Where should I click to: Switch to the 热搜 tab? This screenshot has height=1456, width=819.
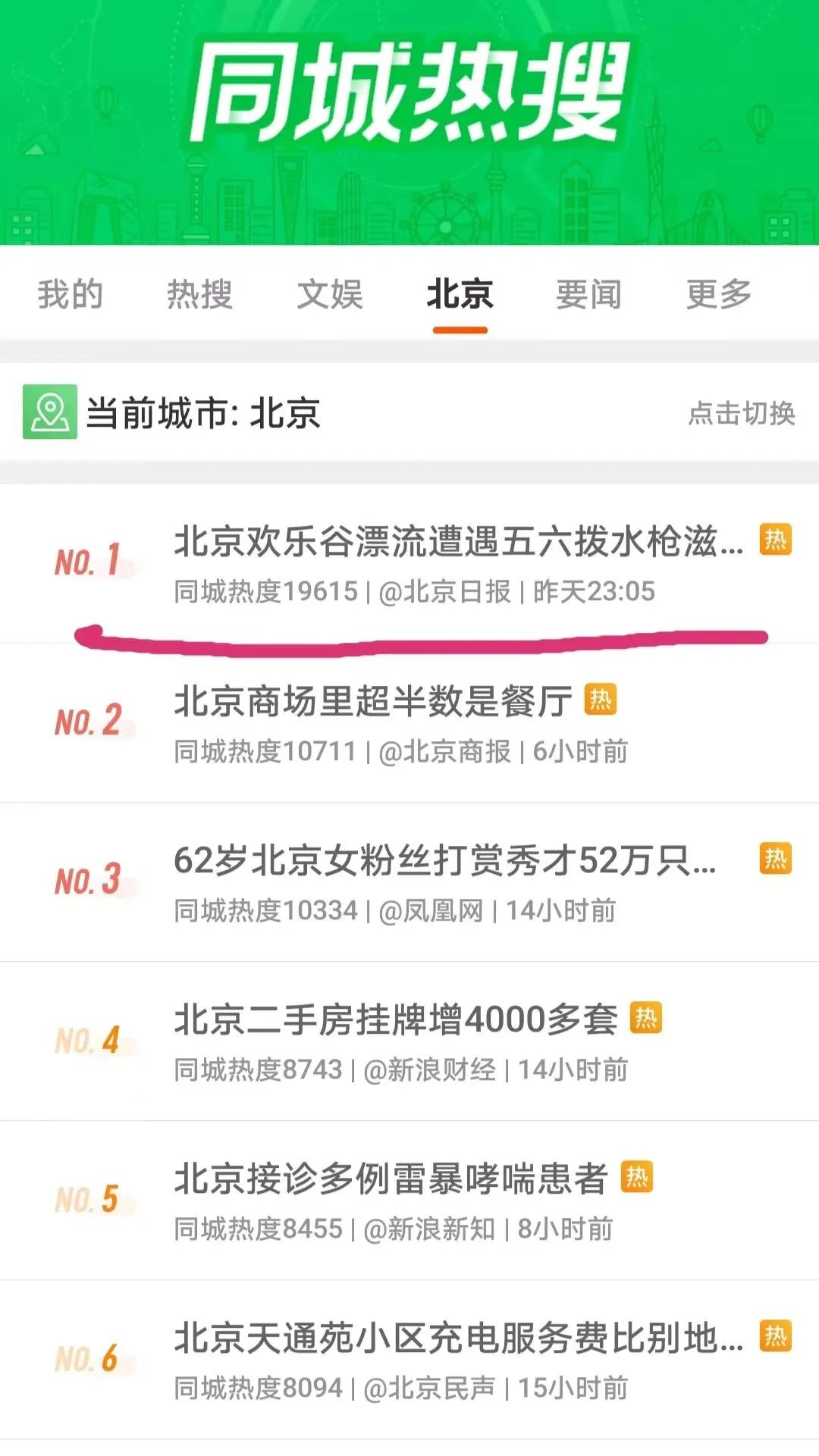[x=199, y=294]
